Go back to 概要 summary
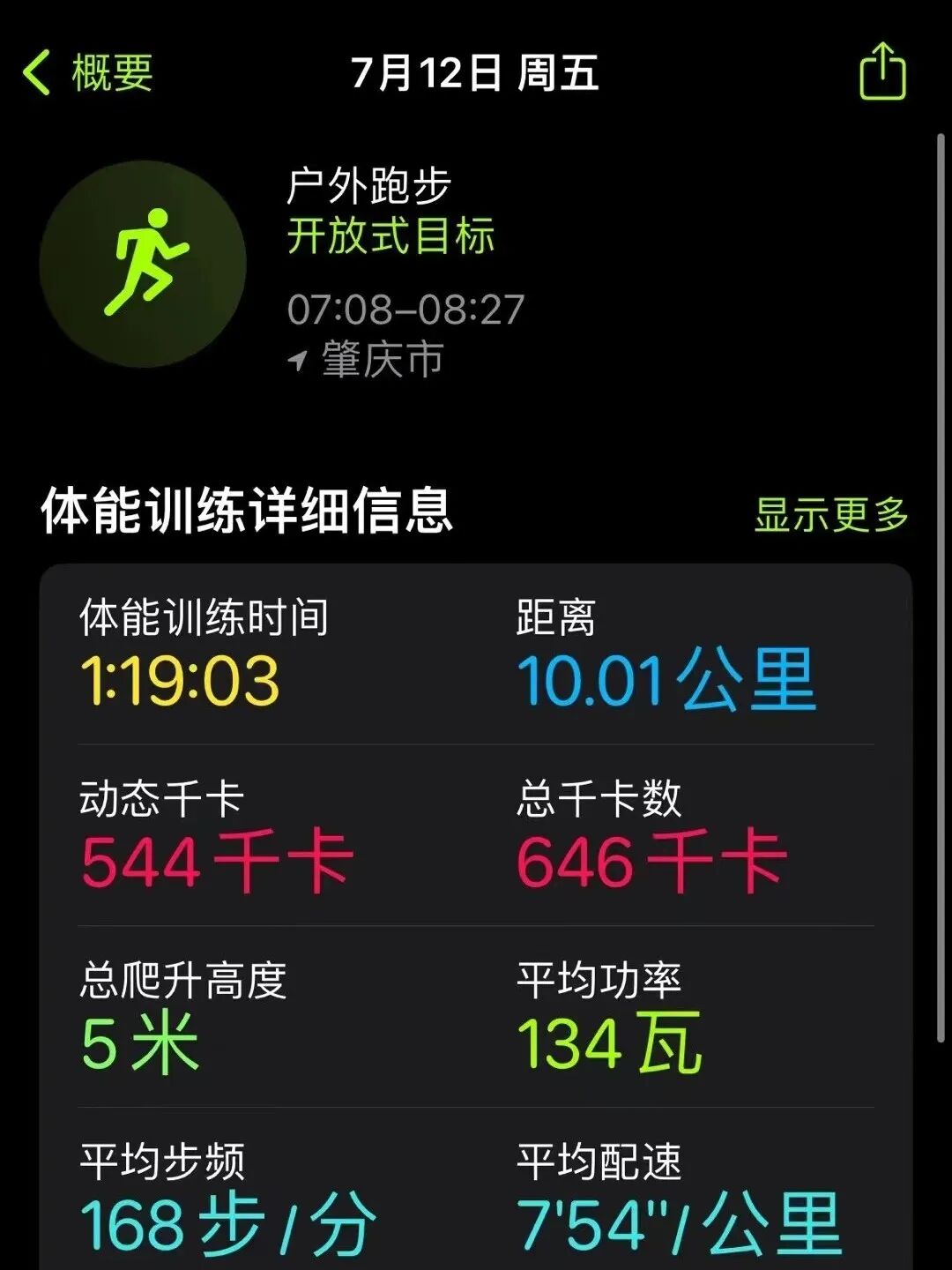The image size is (952, 1270). coord(88,72)
